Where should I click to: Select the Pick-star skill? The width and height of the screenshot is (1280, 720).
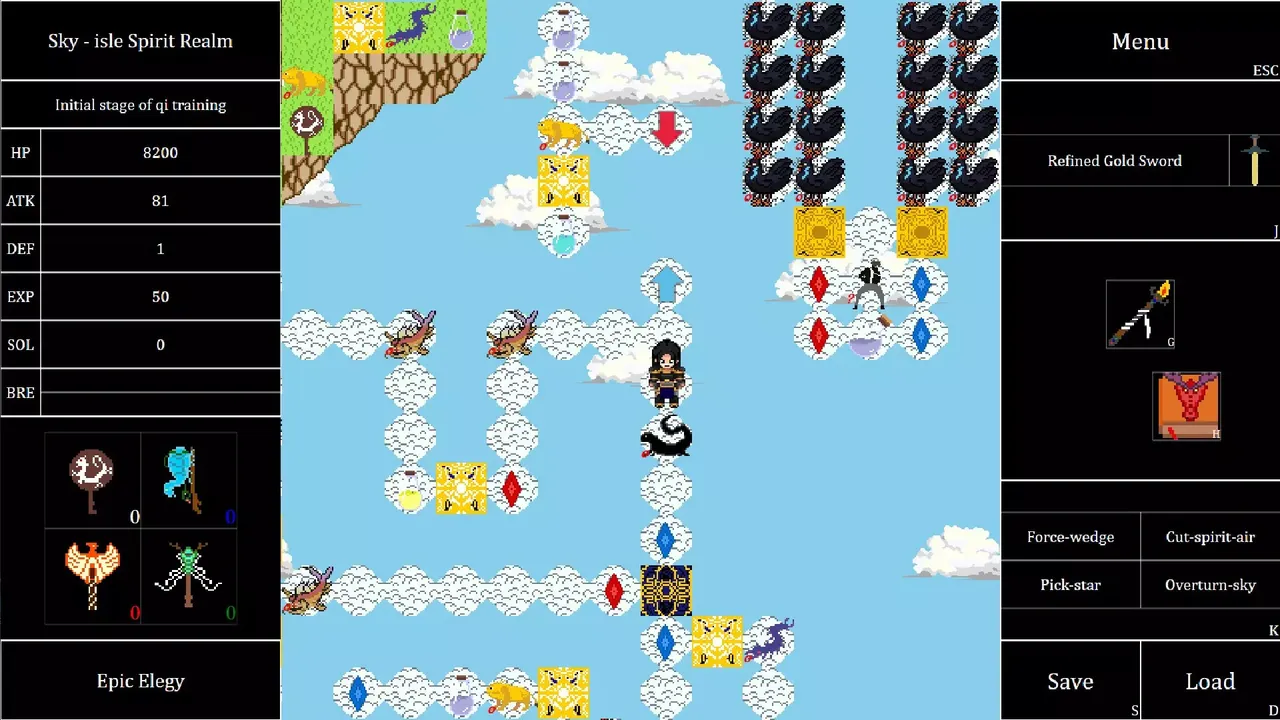click(1070, 585)
